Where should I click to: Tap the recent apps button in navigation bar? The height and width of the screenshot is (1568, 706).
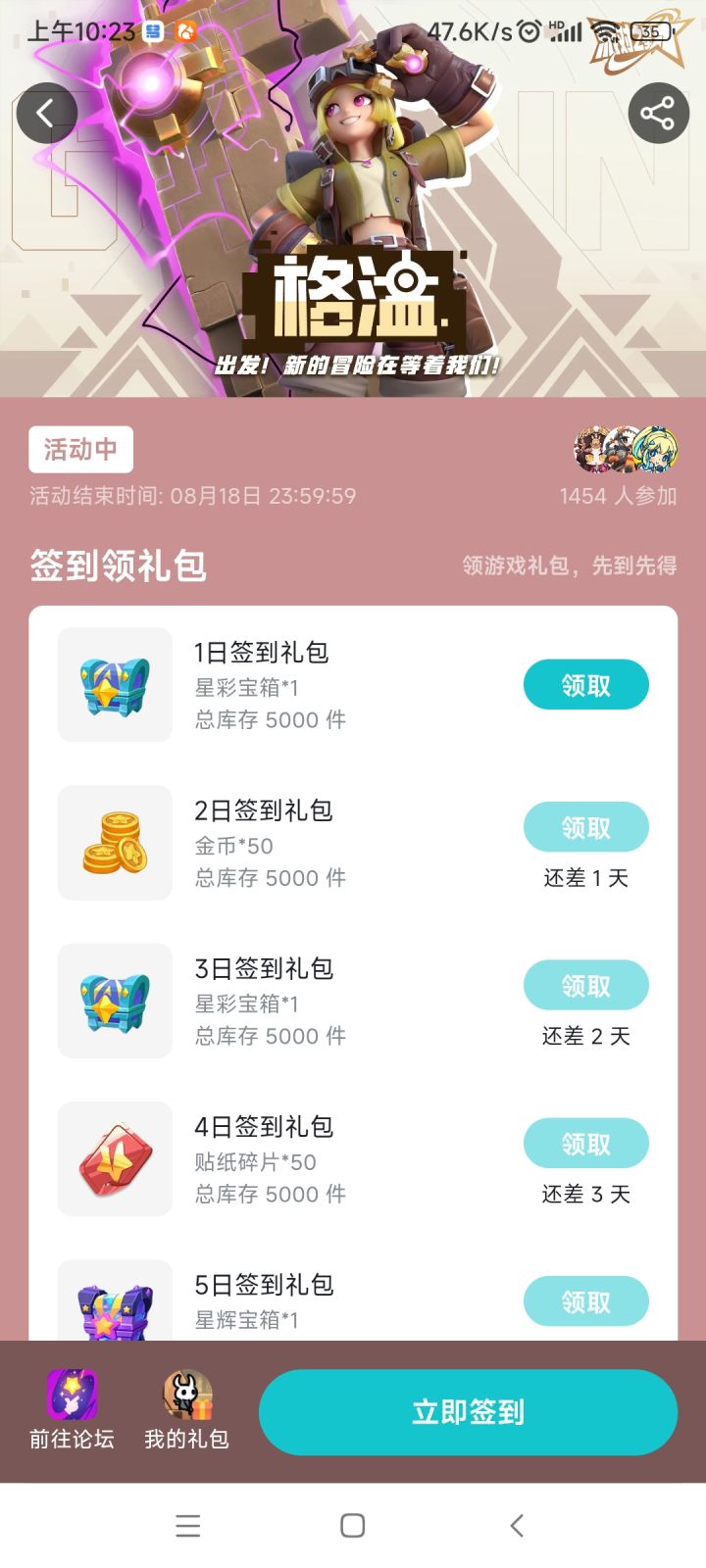pyautogui.click(x=186, y=1525)
